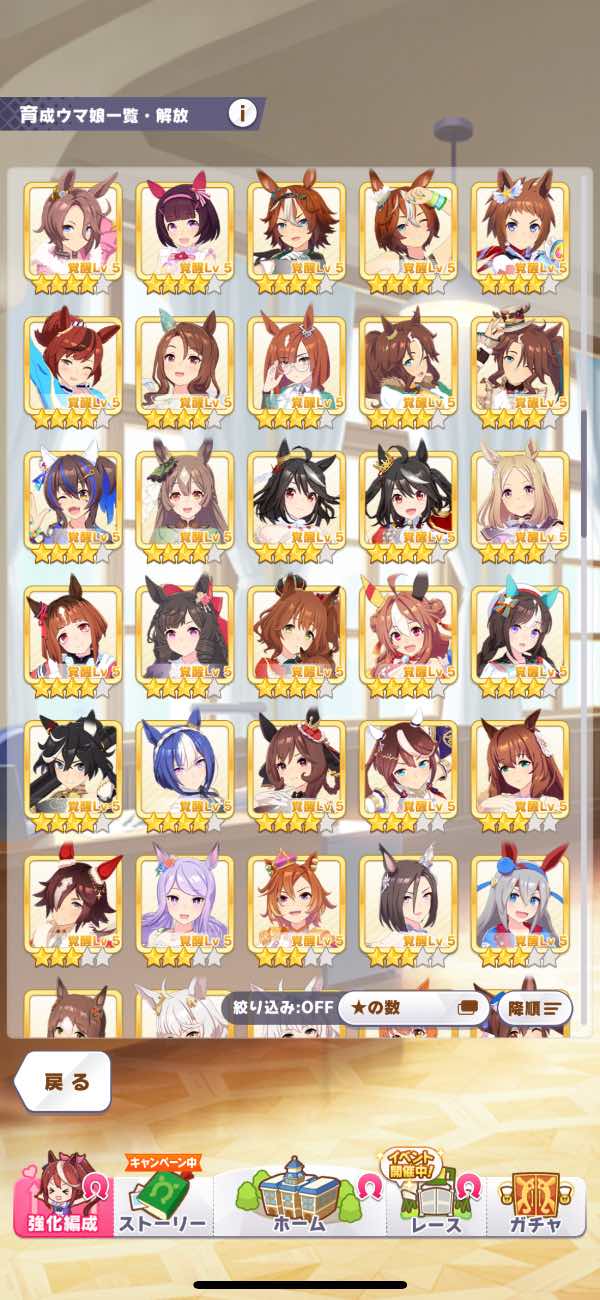600x1300 pixels.
Task: Open the ★の数 sort dropdown
Action: [x=412, y=1007]
